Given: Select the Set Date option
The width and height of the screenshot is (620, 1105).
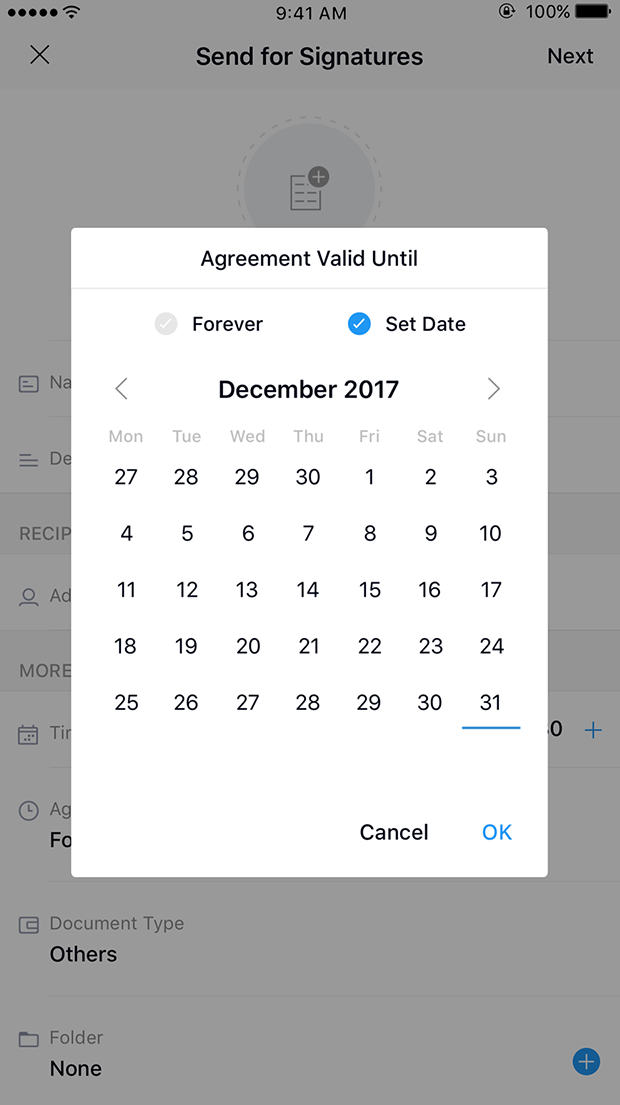Looking at the screenshot, I should pyautogui.click(x=406, y=324).
